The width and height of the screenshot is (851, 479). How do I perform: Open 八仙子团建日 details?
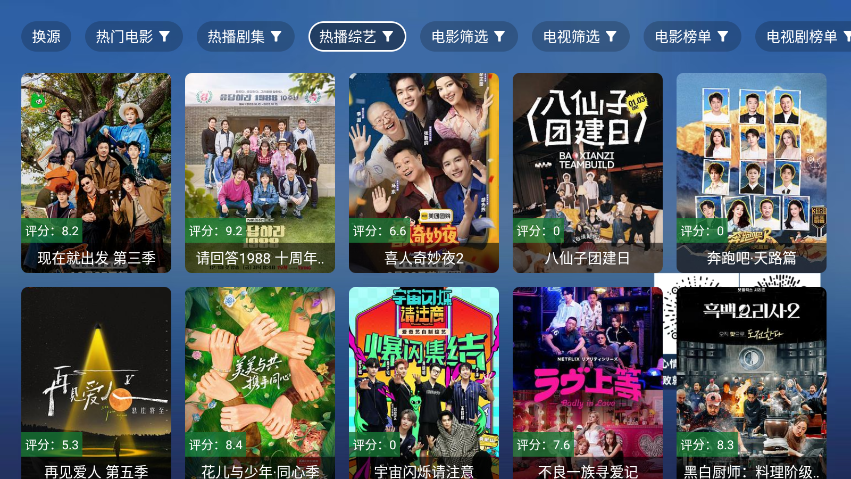click(588, 172)
